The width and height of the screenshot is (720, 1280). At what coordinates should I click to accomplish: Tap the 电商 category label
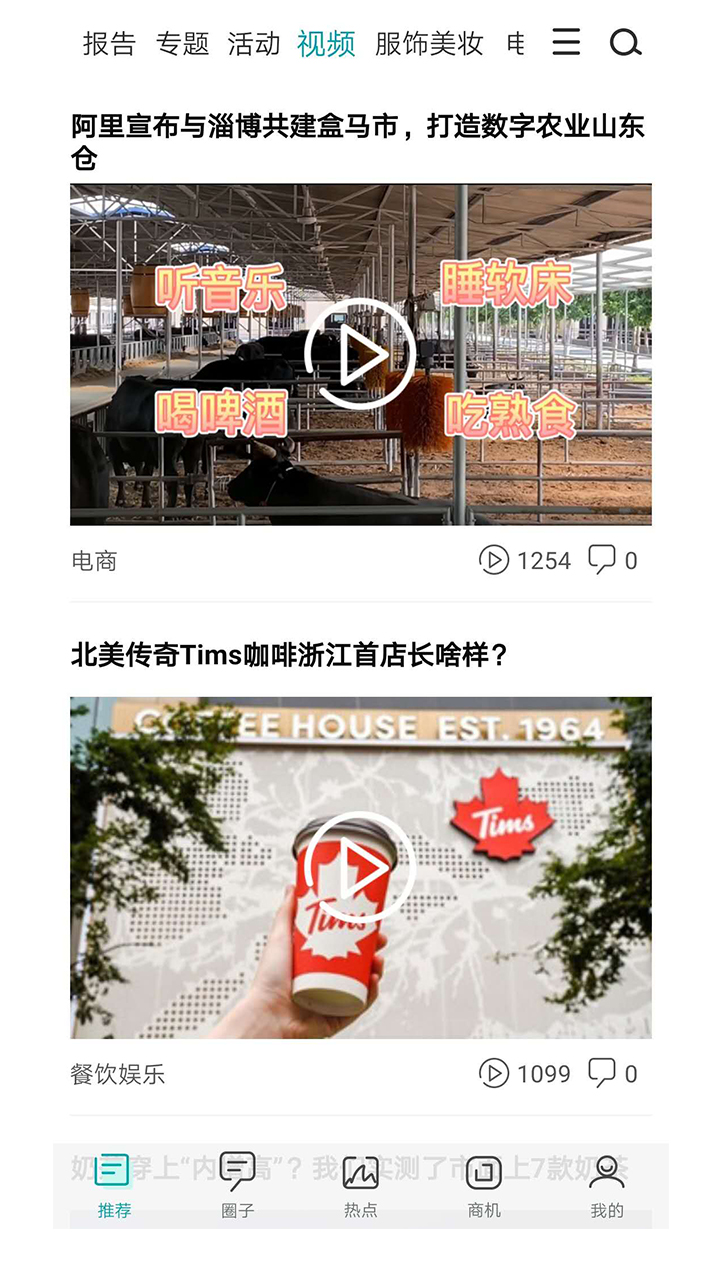tap(95, 560)
